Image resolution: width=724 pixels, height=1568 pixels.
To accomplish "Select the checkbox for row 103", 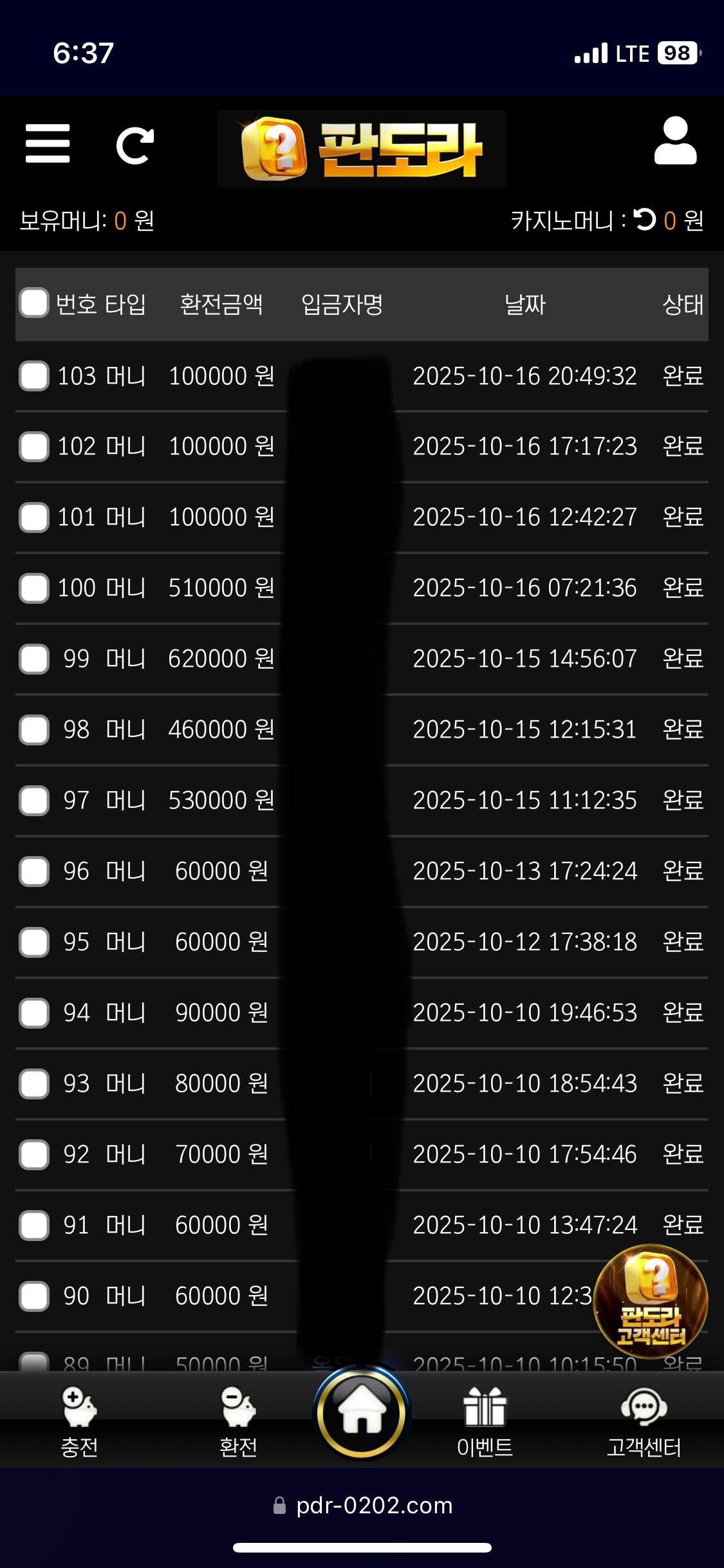I will 34,376.
